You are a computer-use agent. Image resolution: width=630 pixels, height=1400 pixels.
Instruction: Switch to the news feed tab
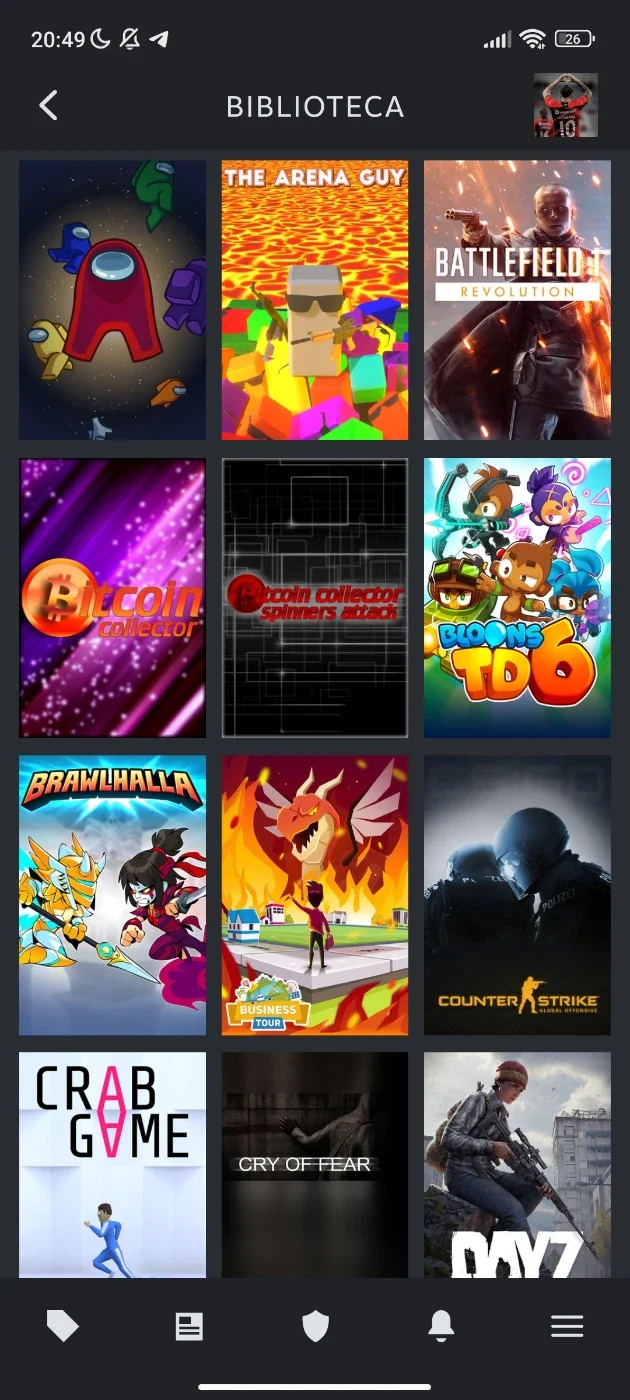[189, 1326]
